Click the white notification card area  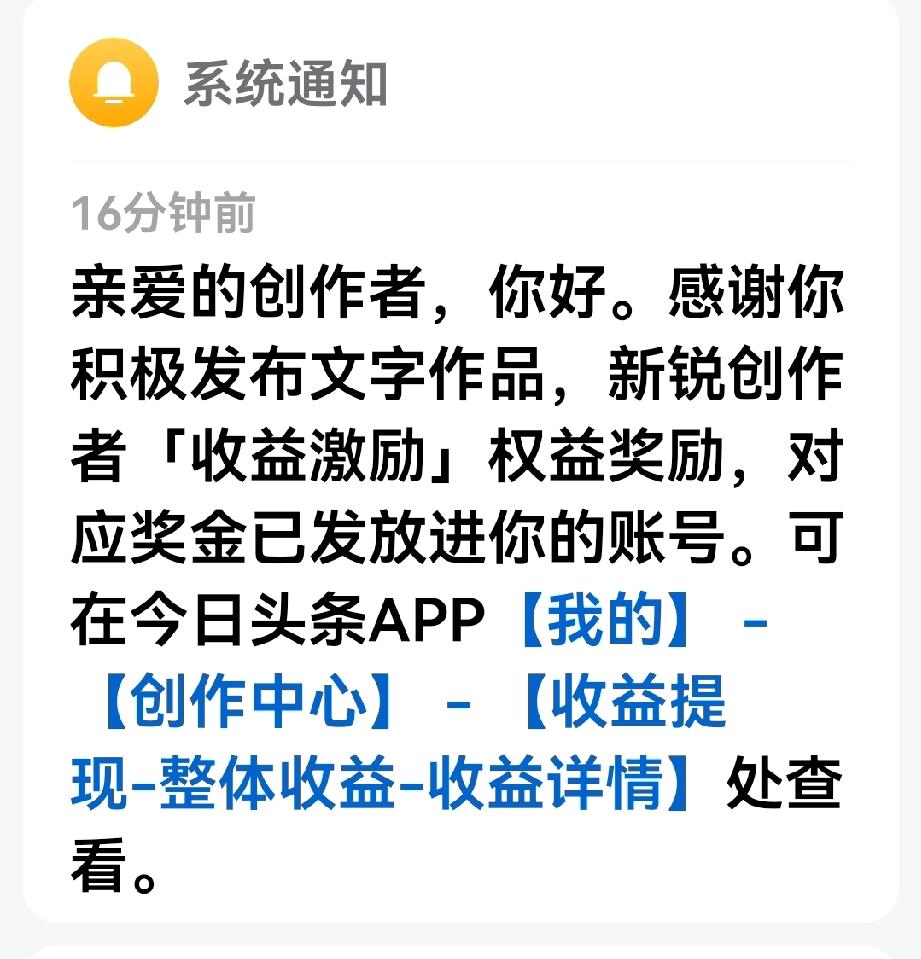(460, 500)
